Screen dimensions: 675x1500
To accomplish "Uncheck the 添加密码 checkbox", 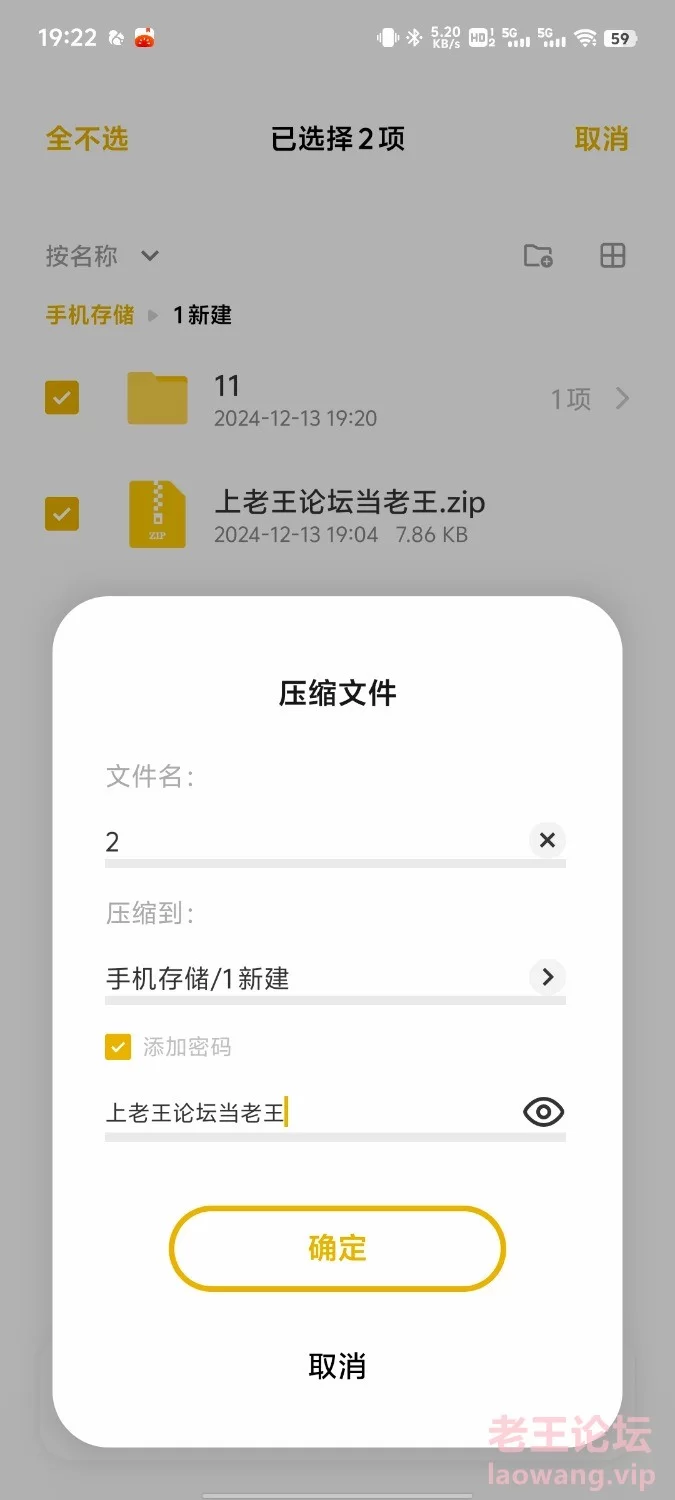I will (x=118, y=1047).
